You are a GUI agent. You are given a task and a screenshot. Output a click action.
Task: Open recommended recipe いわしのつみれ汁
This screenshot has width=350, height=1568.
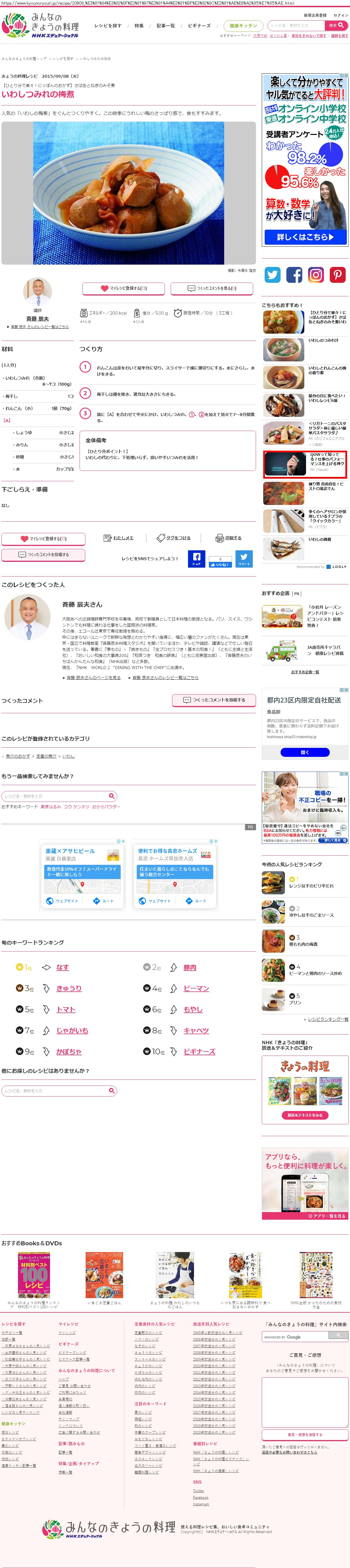coord(323,340)
